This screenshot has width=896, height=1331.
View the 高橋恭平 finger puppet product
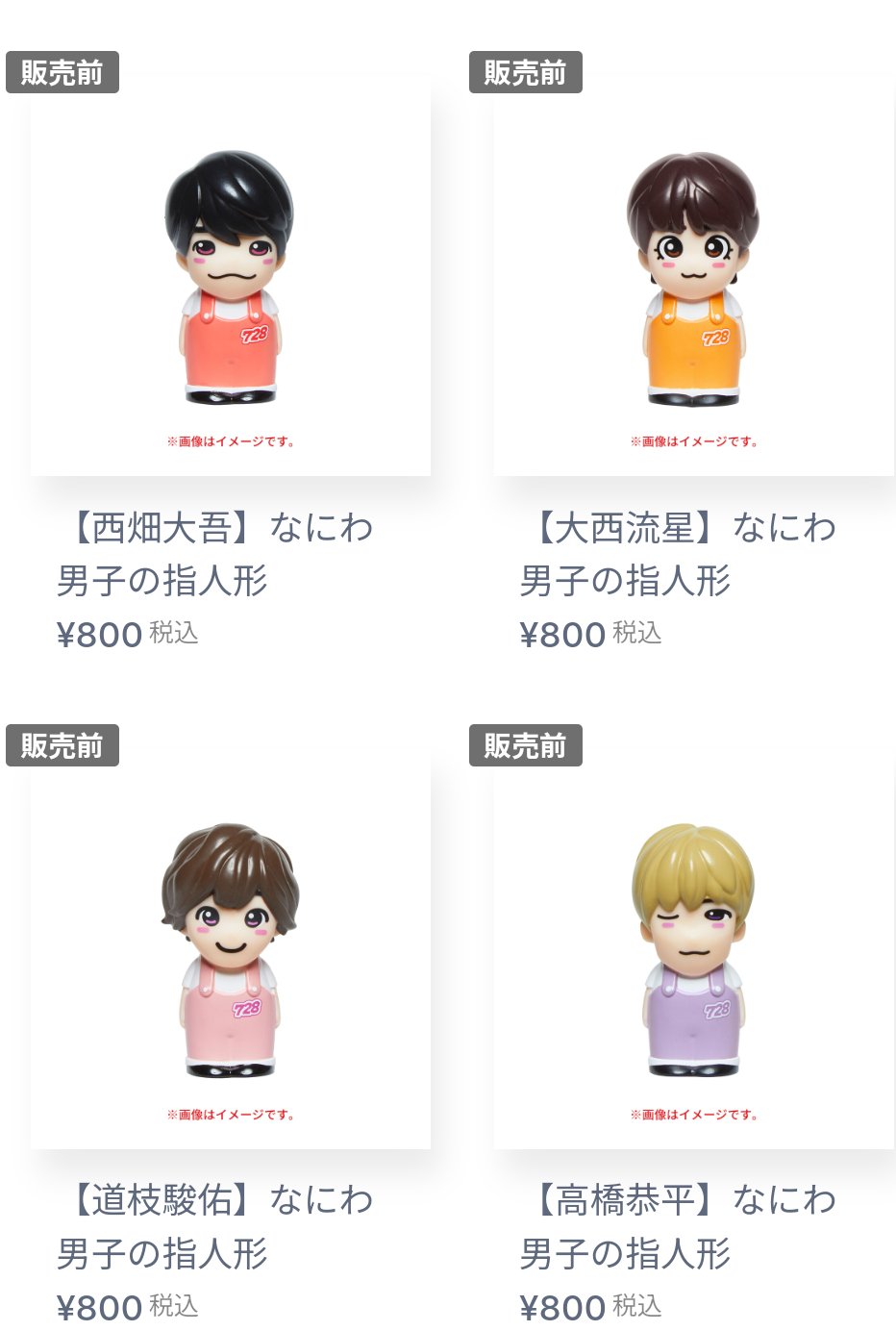(693, 952)
